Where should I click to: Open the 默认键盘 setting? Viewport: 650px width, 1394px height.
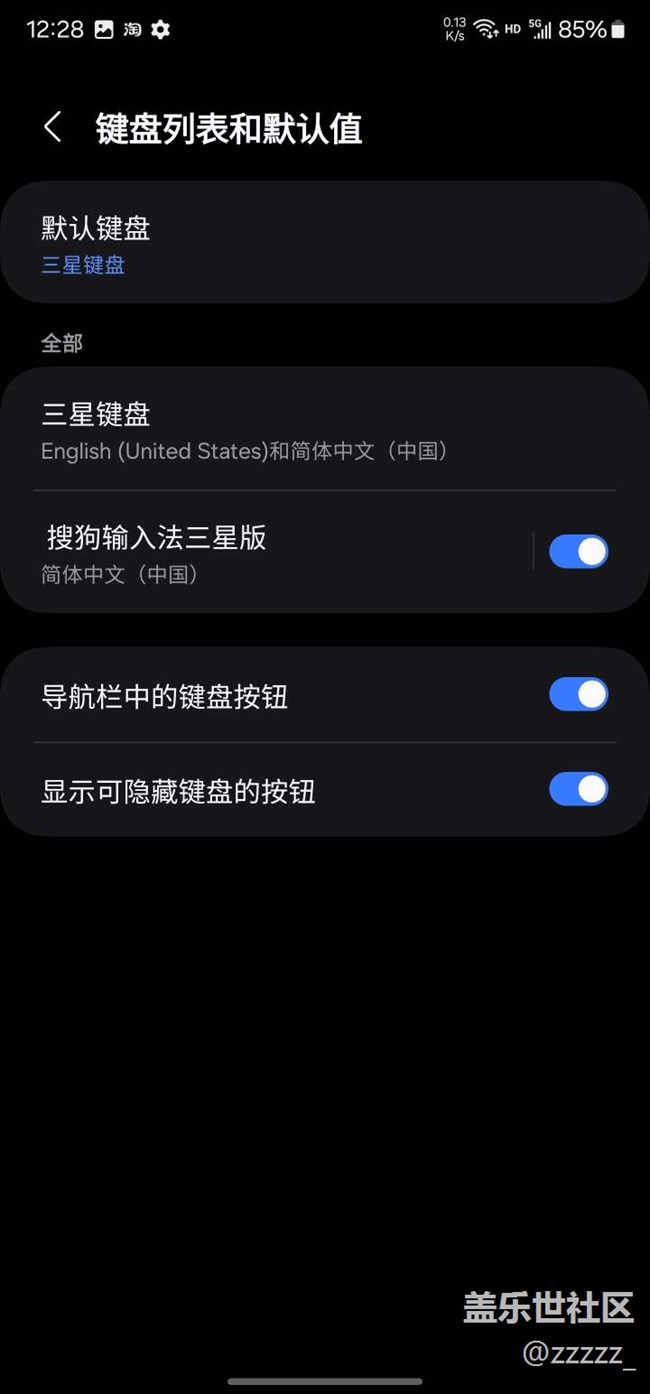[x=325, y=243]
